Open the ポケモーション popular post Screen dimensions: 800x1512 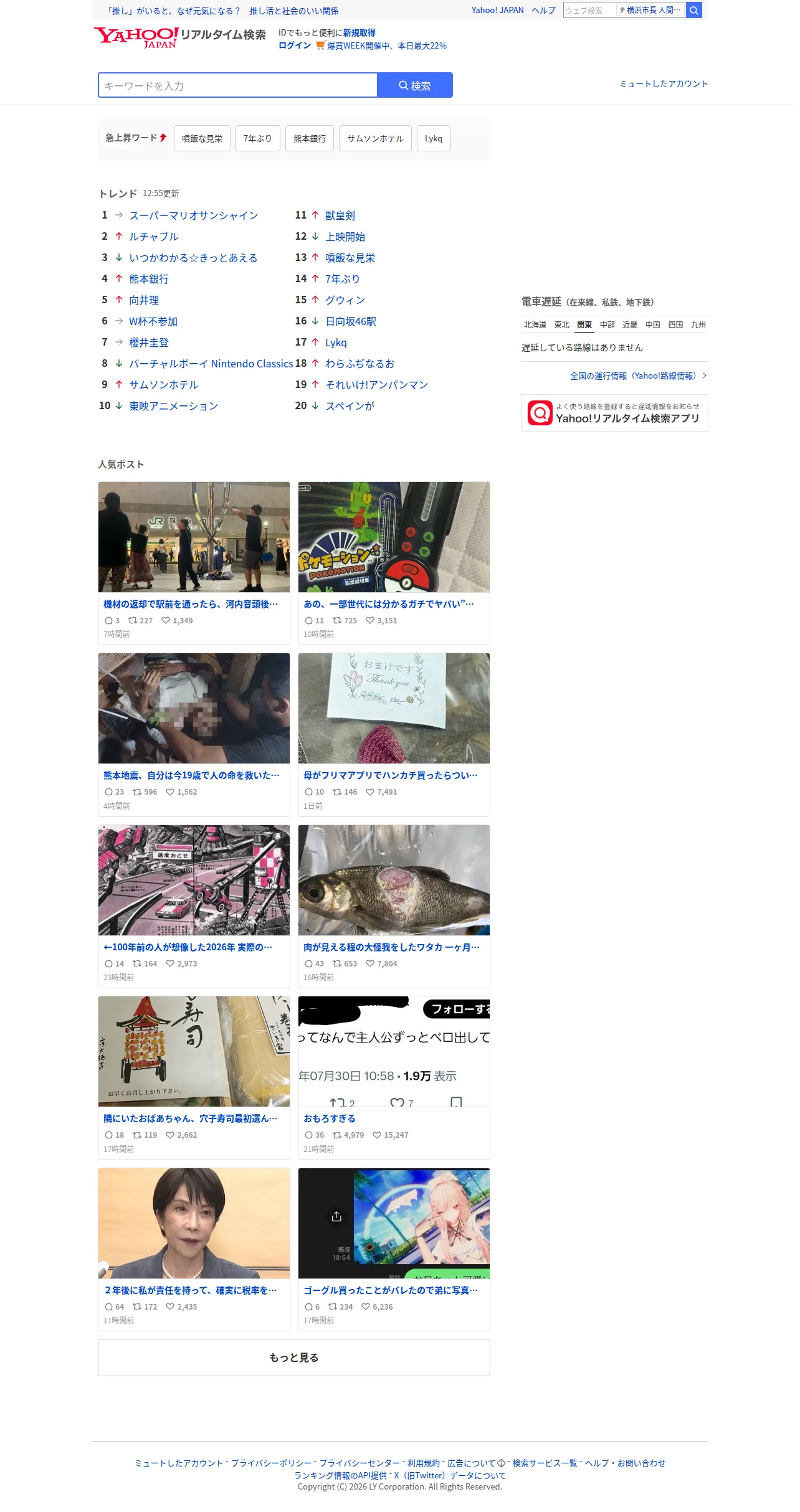pyautogui.click(x=394, y=563)
